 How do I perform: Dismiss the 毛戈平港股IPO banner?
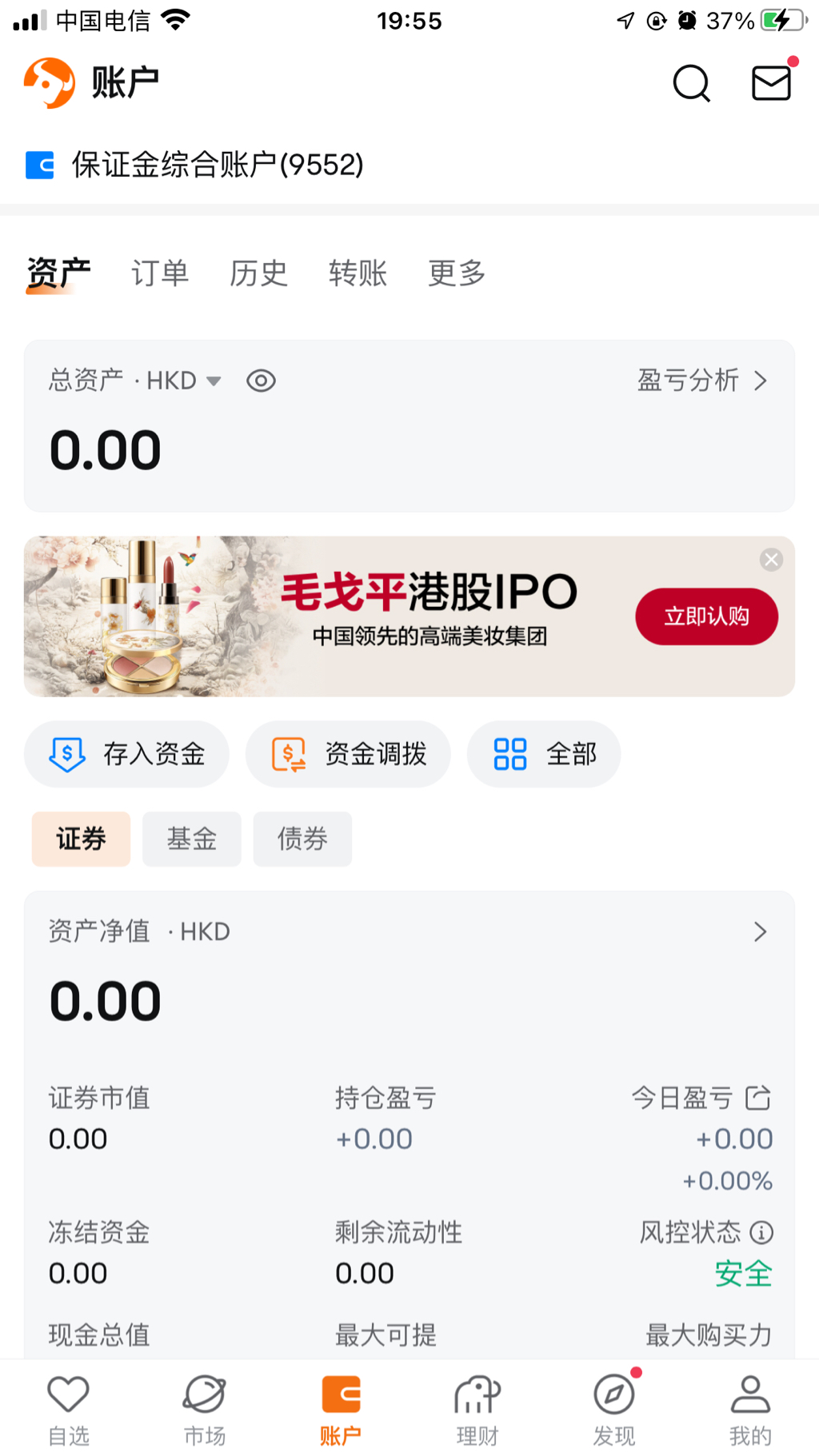click(771, 560)
